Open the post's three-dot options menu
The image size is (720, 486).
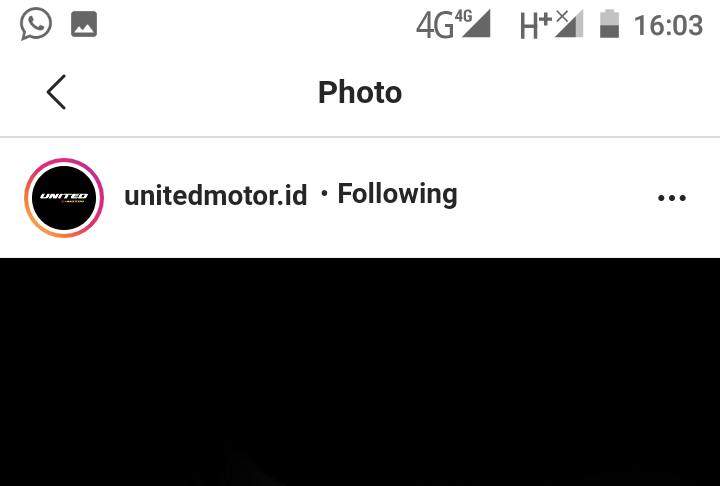click(x=672, y=198)
